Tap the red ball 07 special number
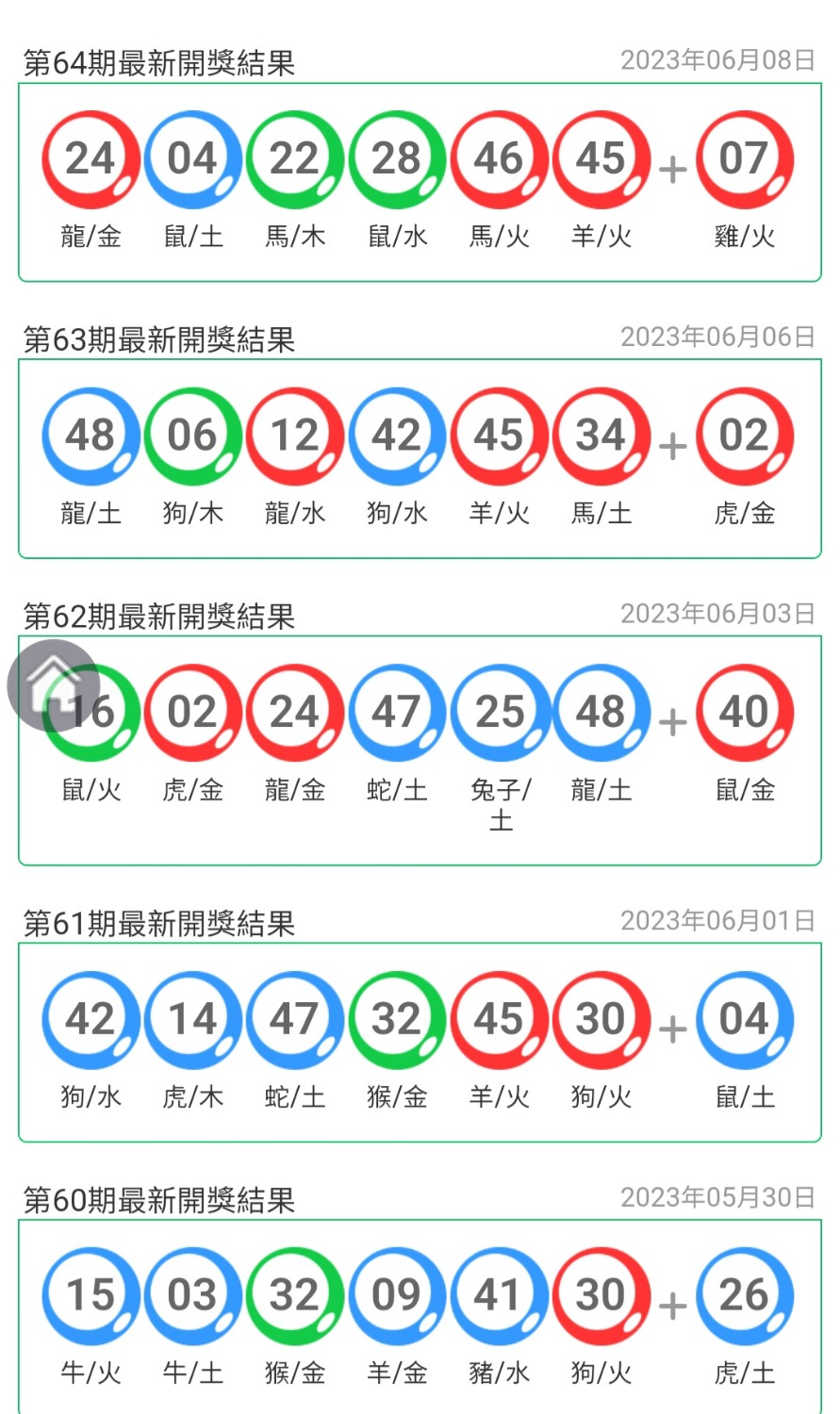This screenshot has width=840, height=1414. 745,158
